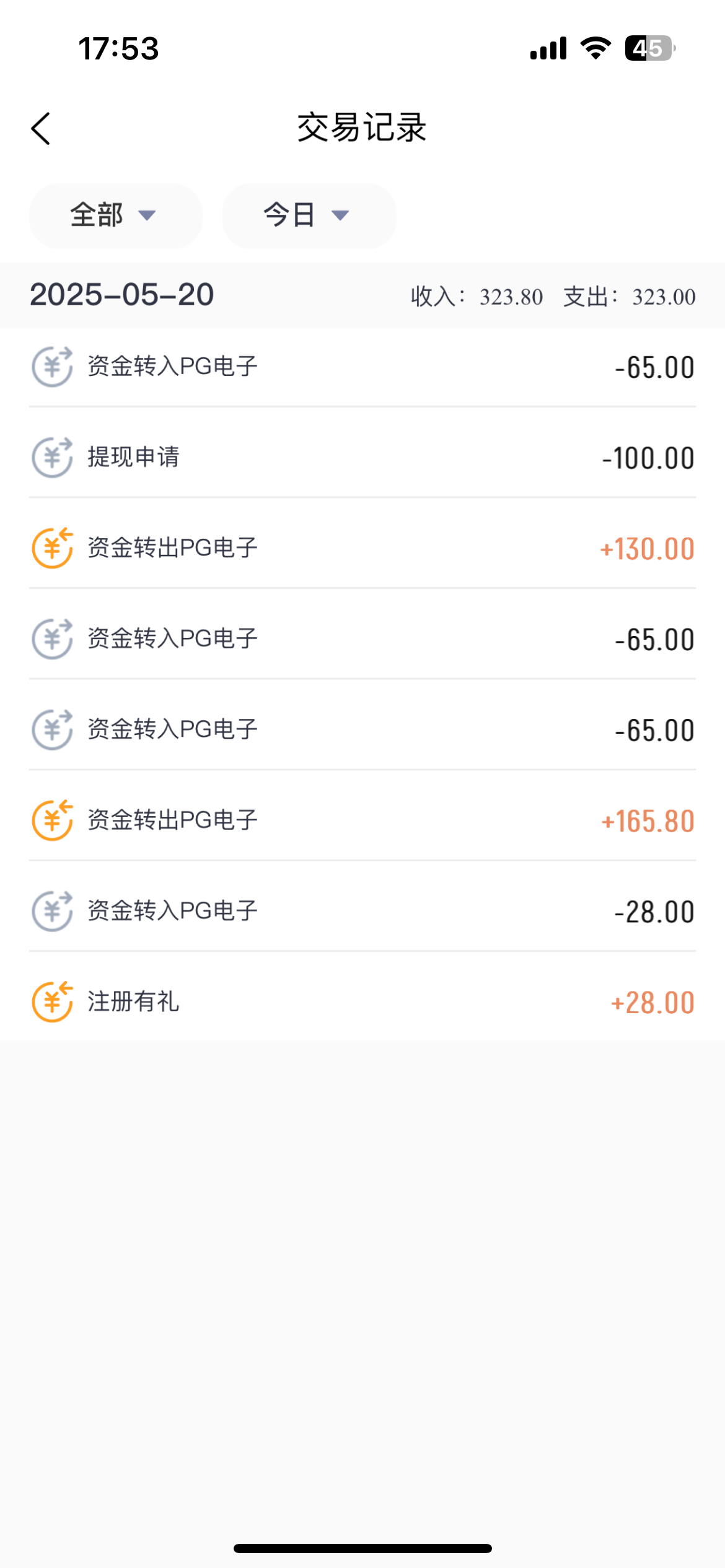725x1568 pixels.
Task: Open the 注册有礼 +28.00 record
Action: pos(362,1001)
